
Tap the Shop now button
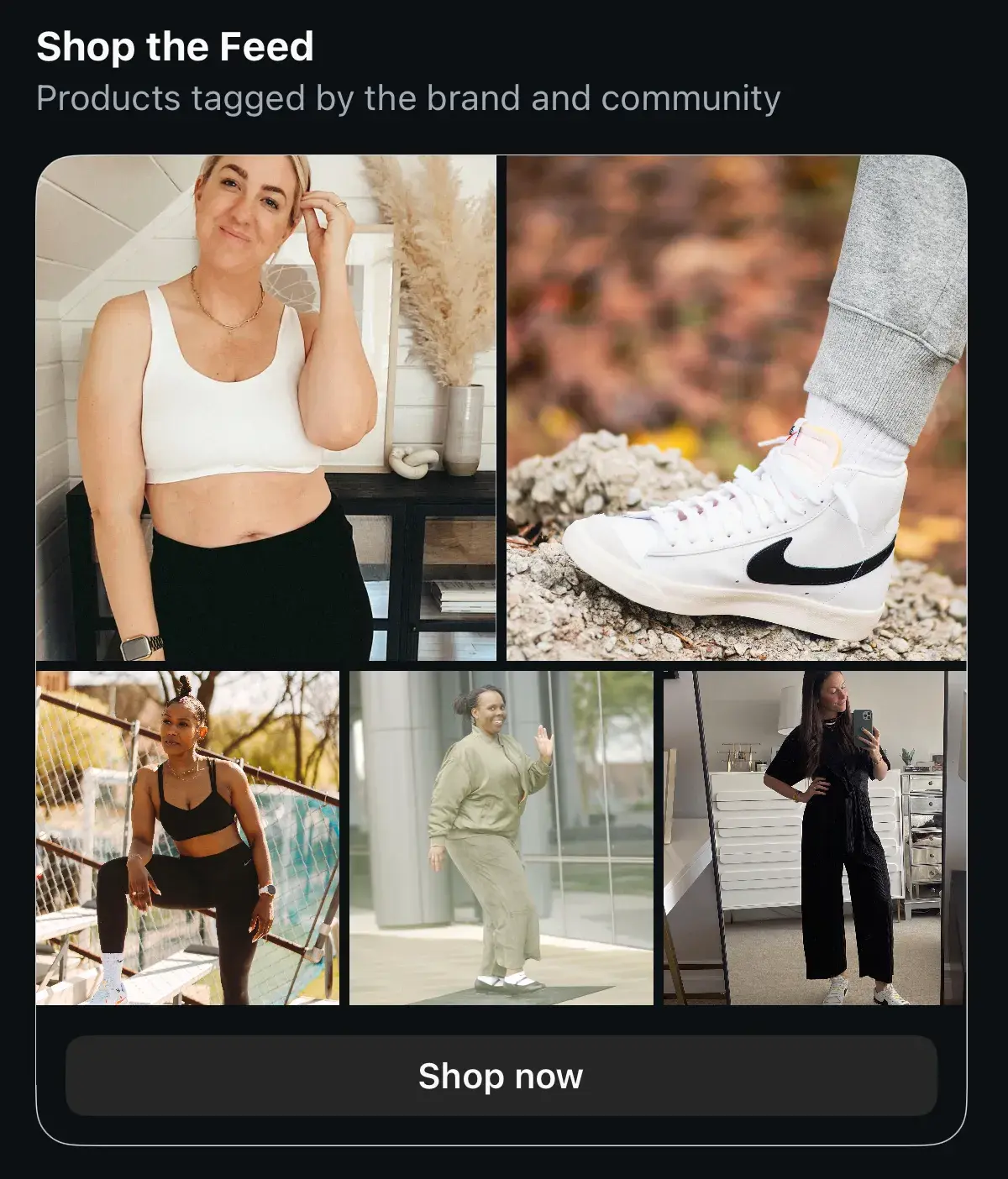501,1076
